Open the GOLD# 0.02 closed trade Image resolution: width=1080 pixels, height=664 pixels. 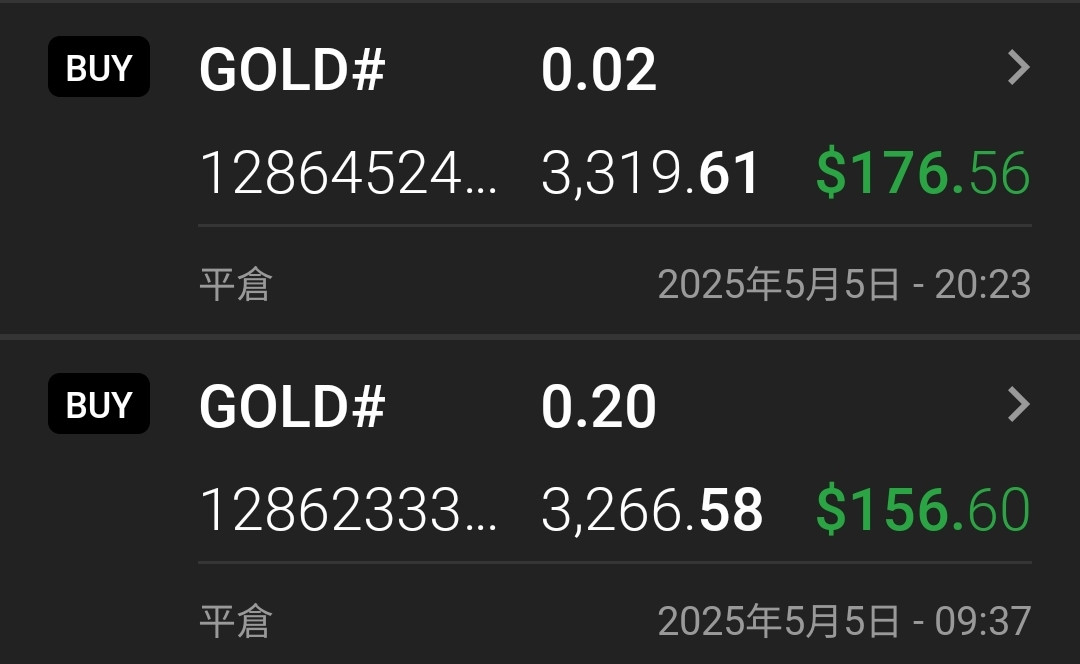click(1018, 68)
